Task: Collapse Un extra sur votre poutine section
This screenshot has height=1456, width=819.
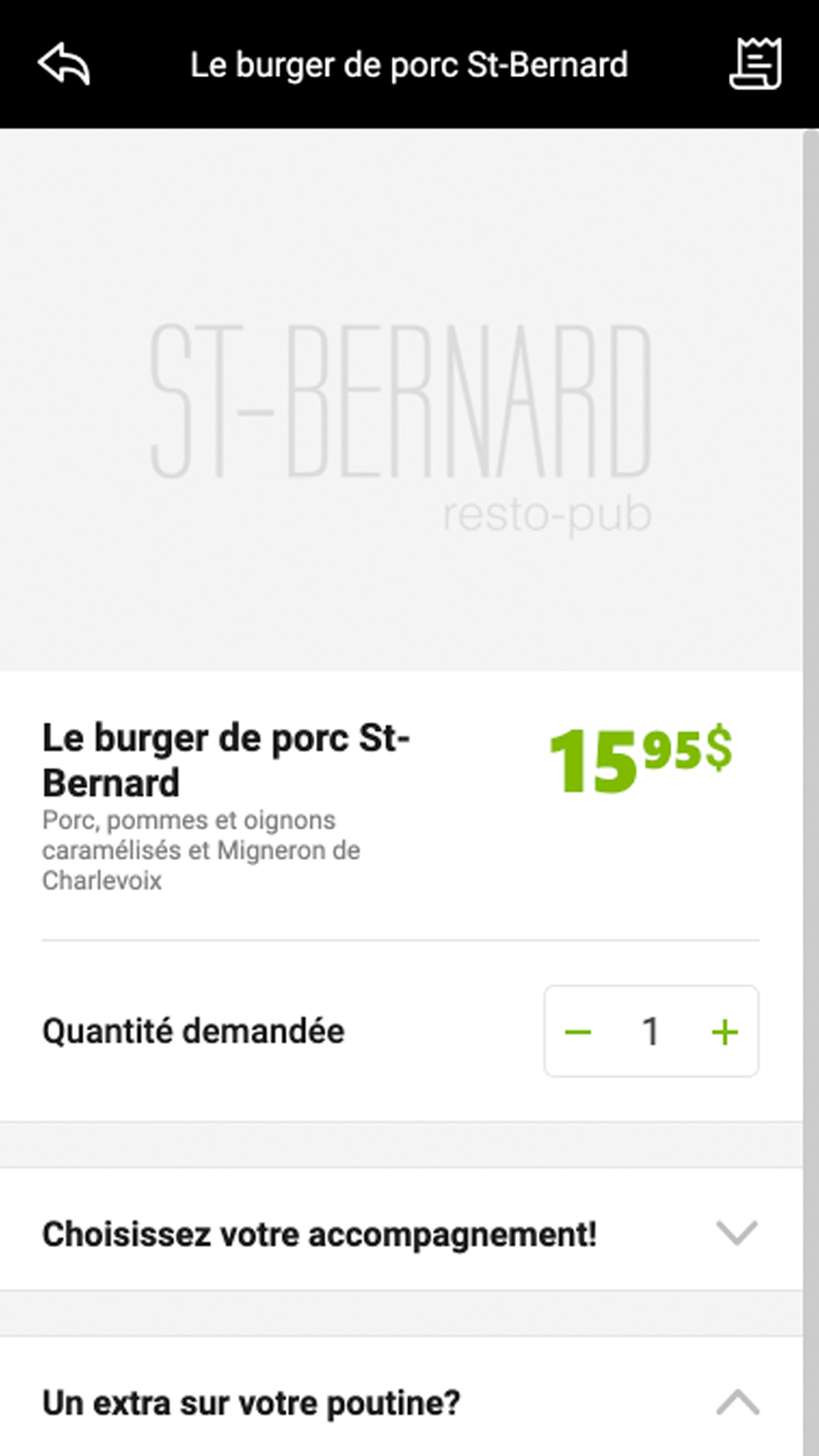Action: click(x=401, y=1401)
